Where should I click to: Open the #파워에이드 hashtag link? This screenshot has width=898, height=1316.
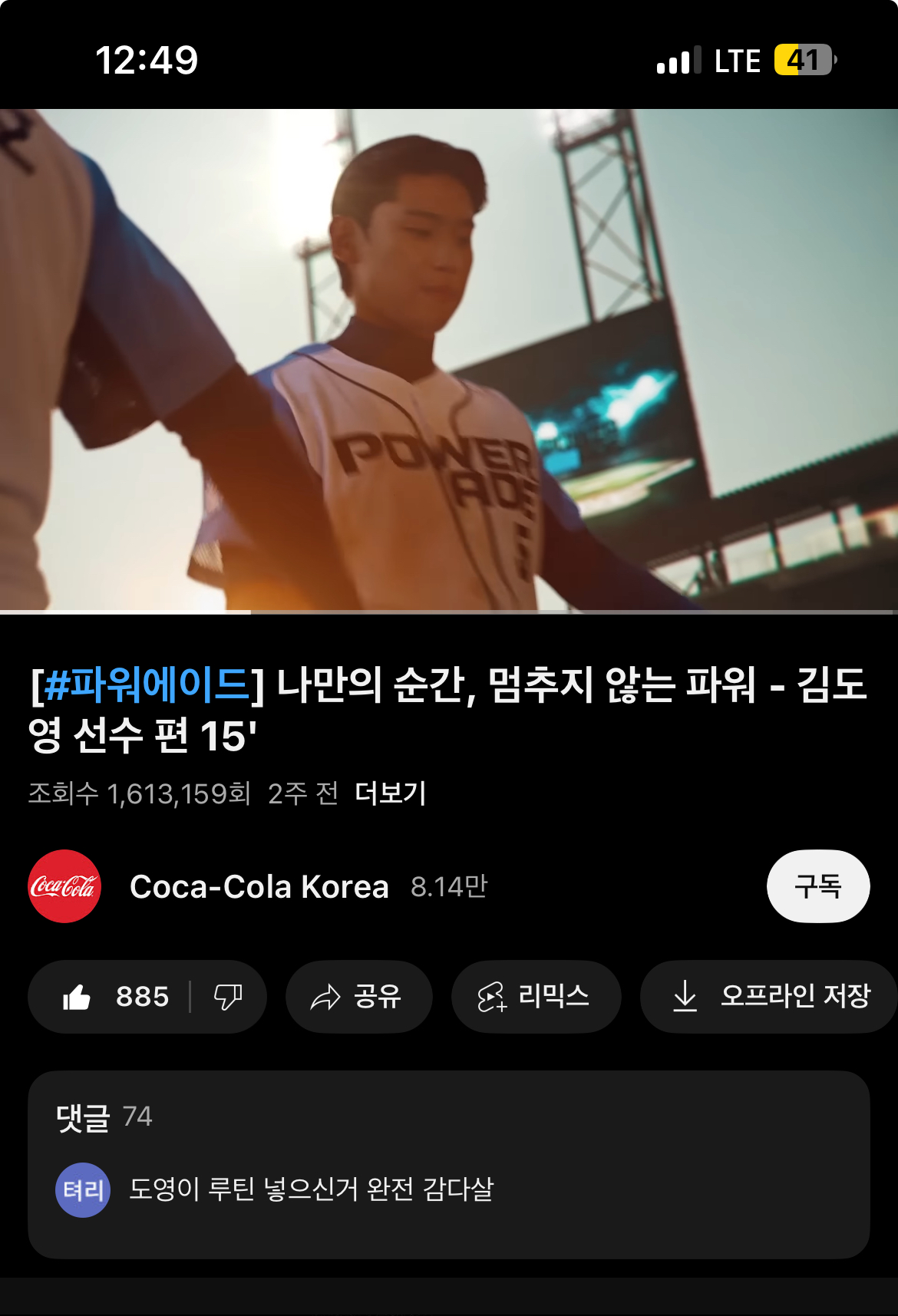point(147,684)
